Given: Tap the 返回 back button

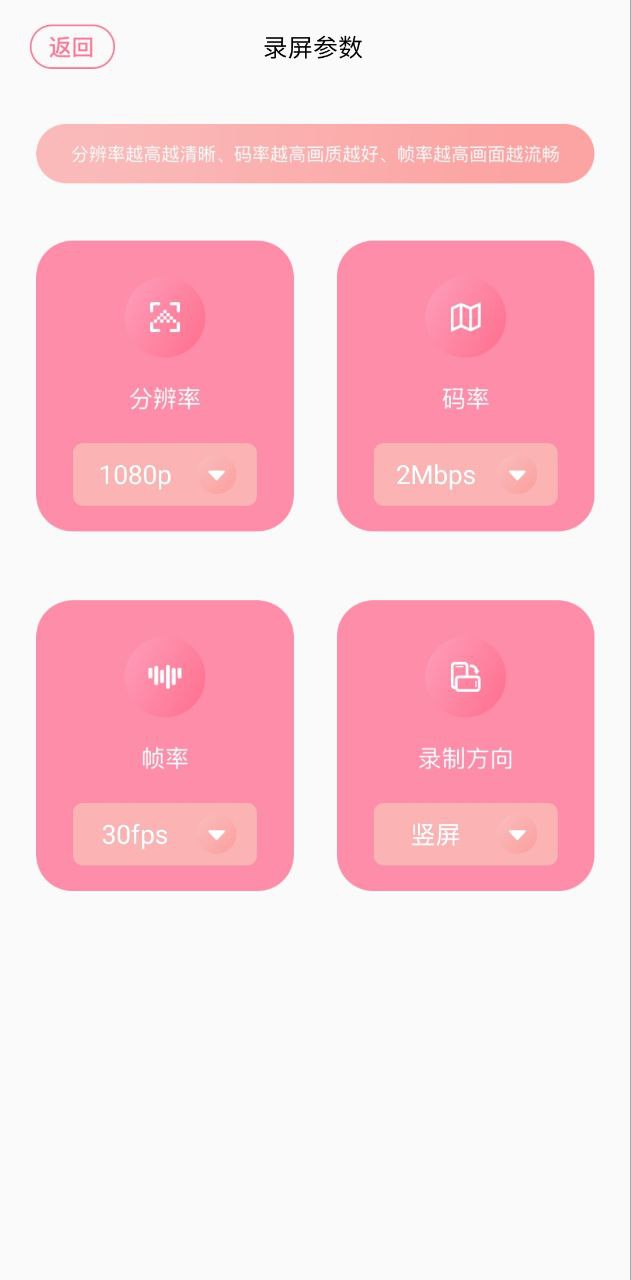Looking at the screenshot, I should pos(72,47).
